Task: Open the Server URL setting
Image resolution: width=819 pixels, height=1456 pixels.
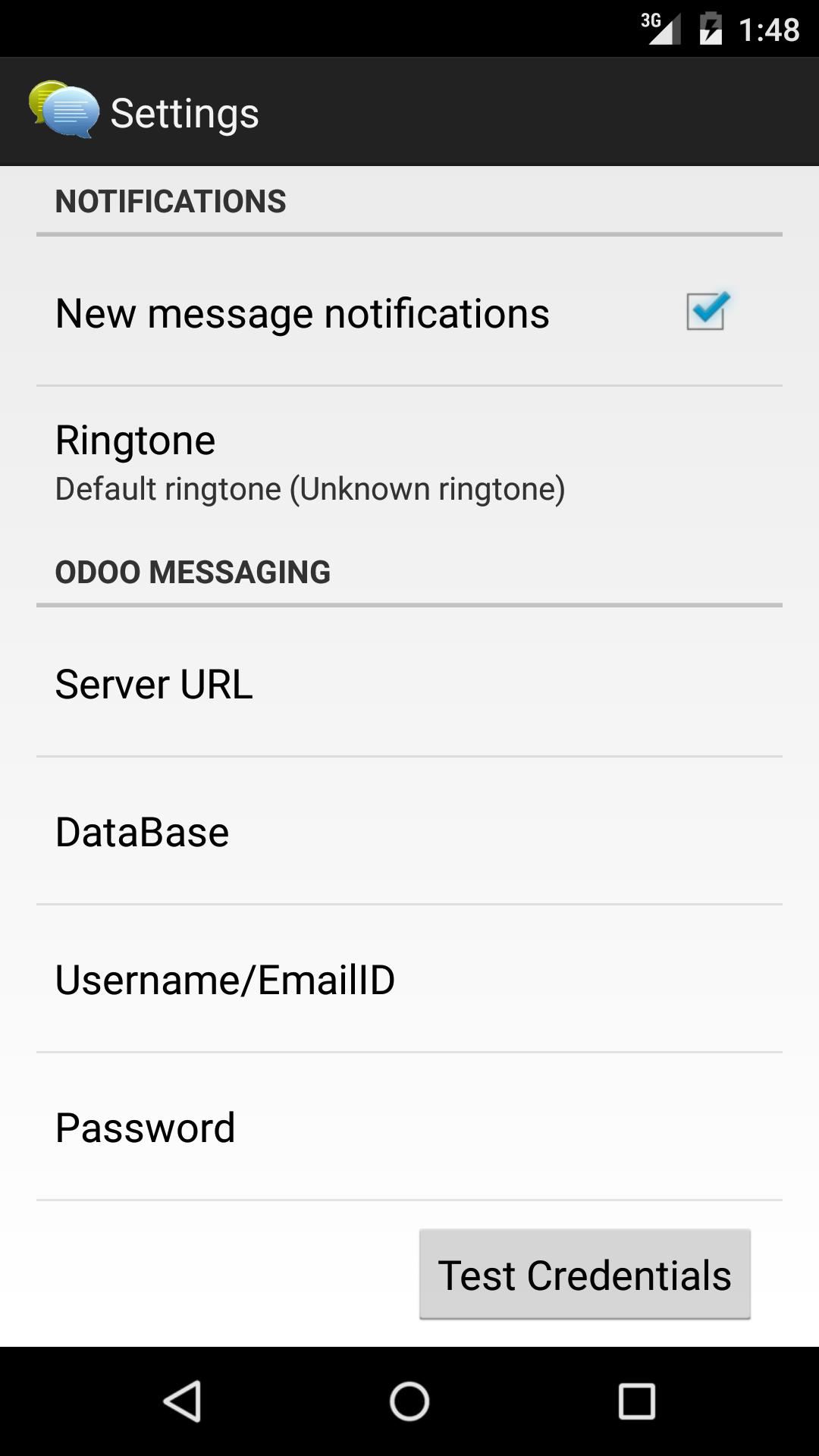Action: [409, 683]
